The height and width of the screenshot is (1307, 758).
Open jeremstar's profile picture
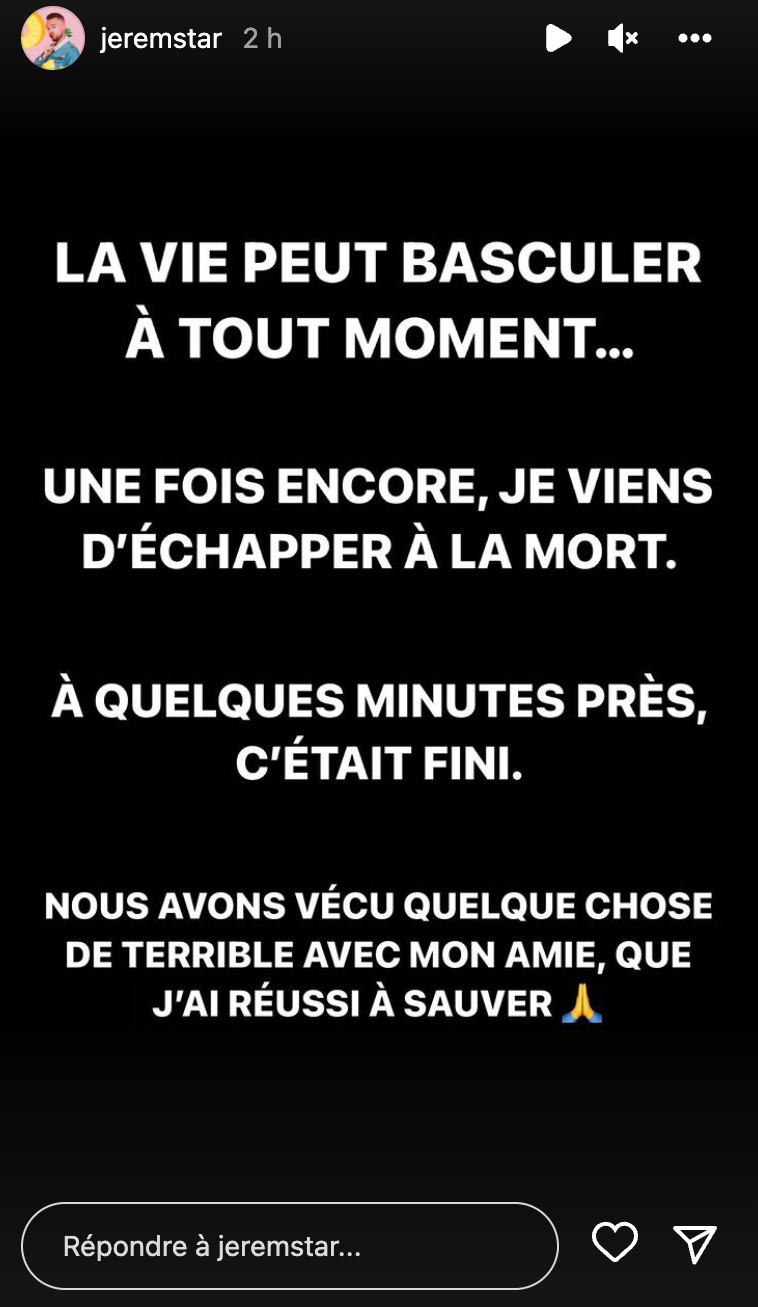click(53, 38)
